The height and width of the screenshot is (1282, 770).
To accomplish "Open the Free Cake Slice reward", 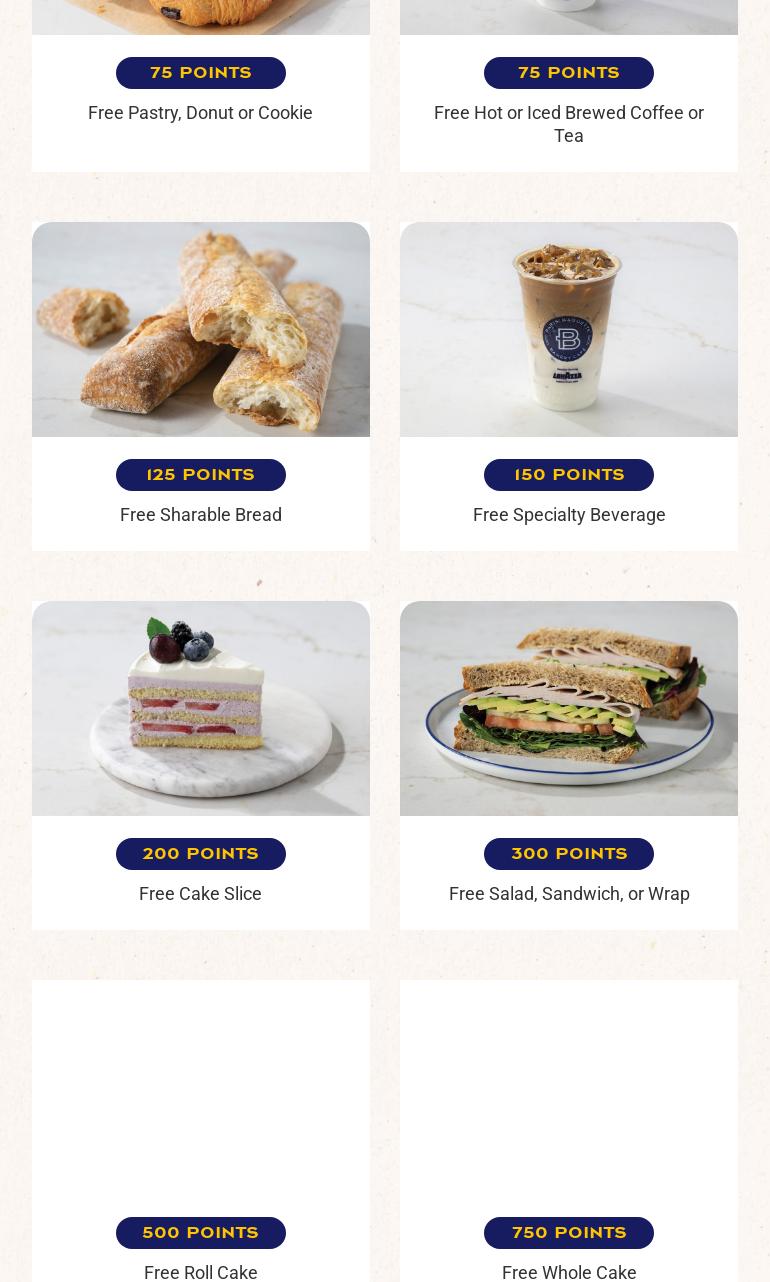I will coord(200,893).
